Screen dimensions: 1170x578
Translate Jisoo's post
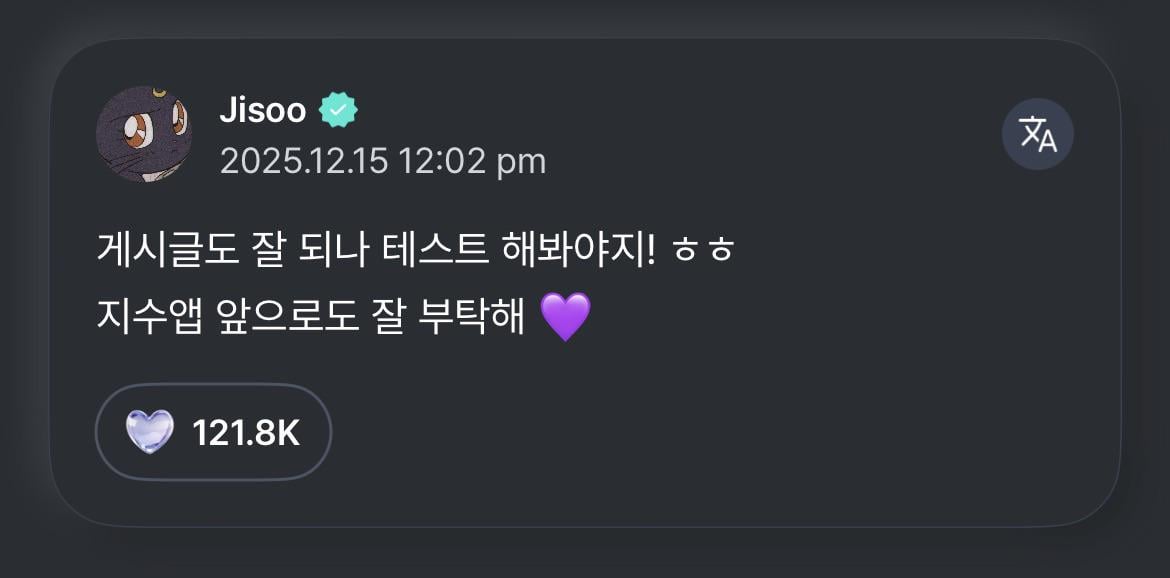click(x=1037, y=134)
